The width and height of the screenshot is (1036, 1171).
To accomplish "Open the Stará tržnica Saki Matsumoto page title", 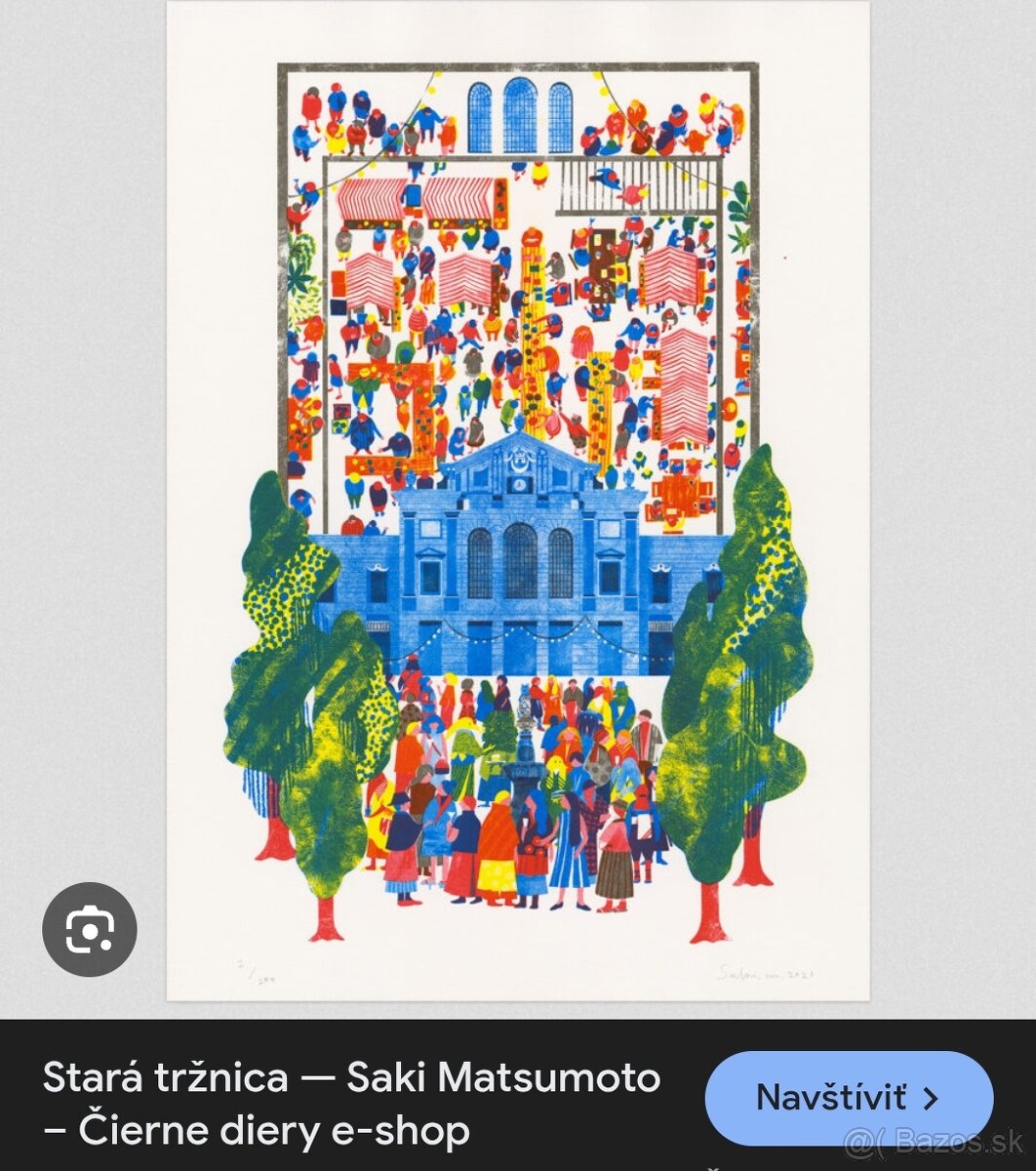I will click(351, 1104).
